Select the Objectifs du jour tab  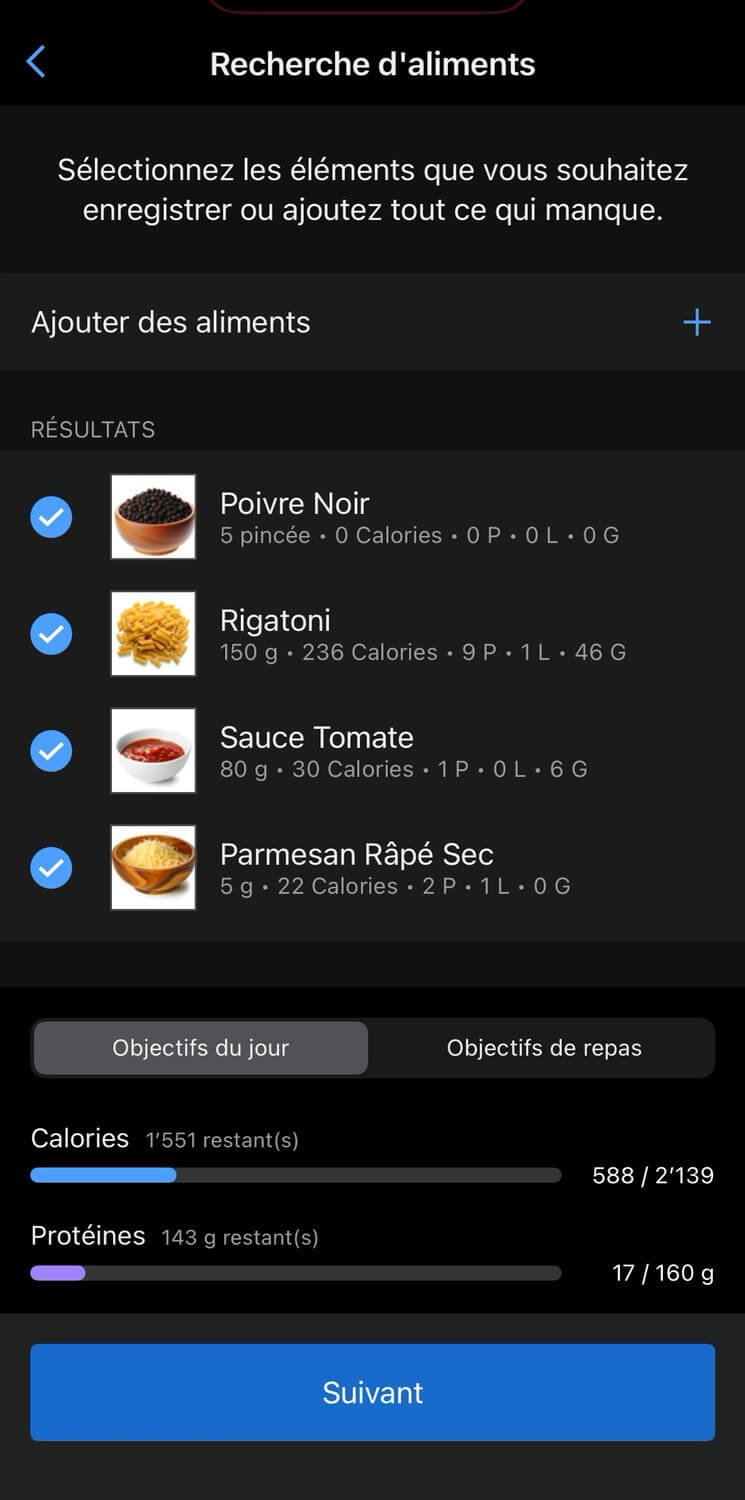tap(200, 1048)
